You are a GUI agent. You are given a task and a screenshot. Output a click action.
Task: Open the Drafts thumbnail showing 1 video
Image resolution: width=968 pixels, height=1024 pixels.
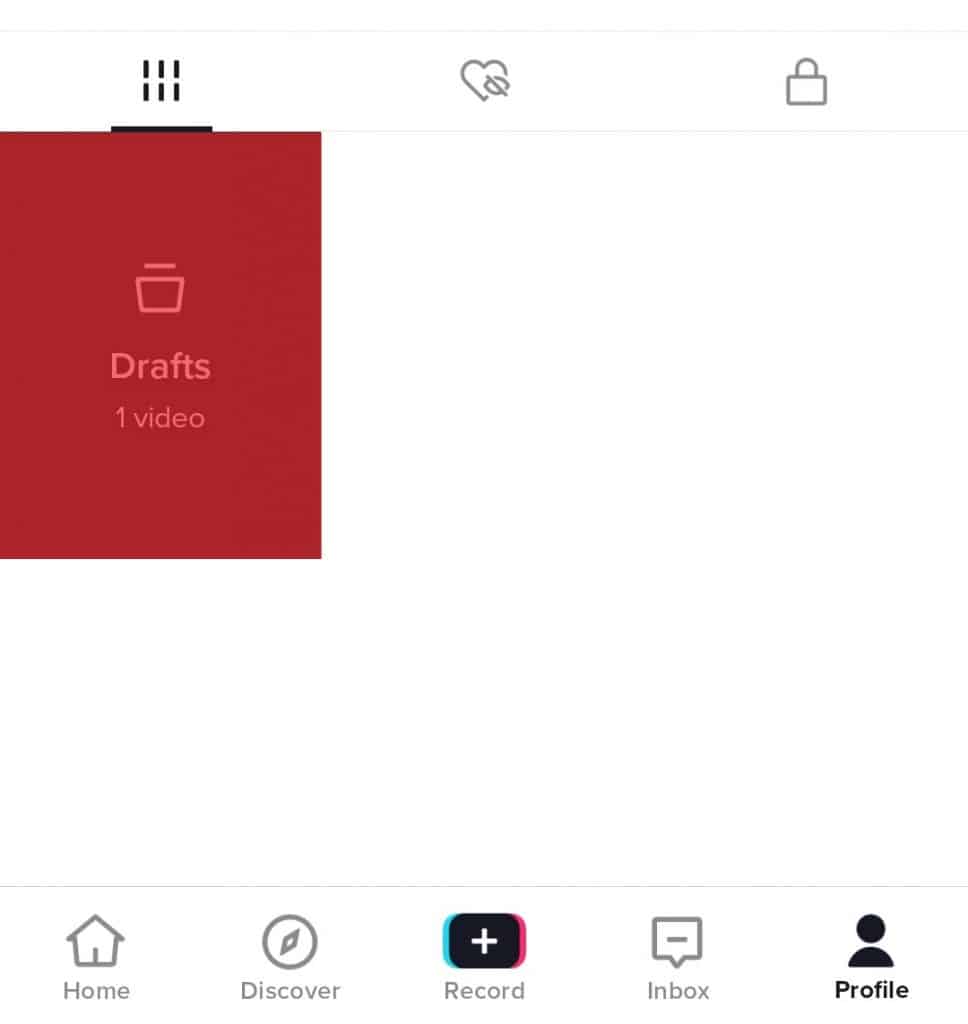[160, 345]
